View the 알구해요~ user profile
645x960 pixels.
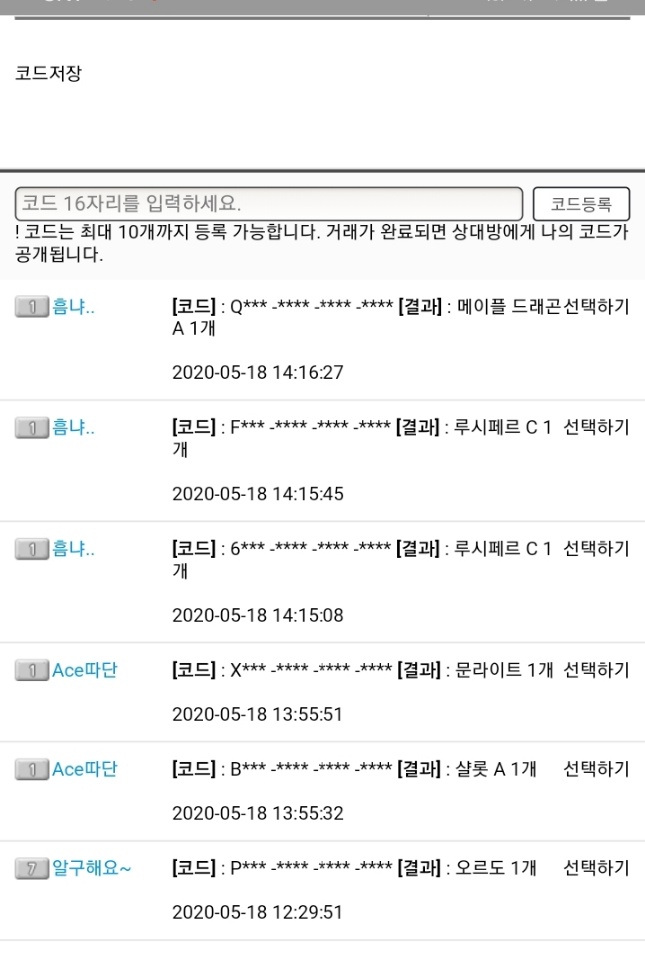[x=91, y=868]
